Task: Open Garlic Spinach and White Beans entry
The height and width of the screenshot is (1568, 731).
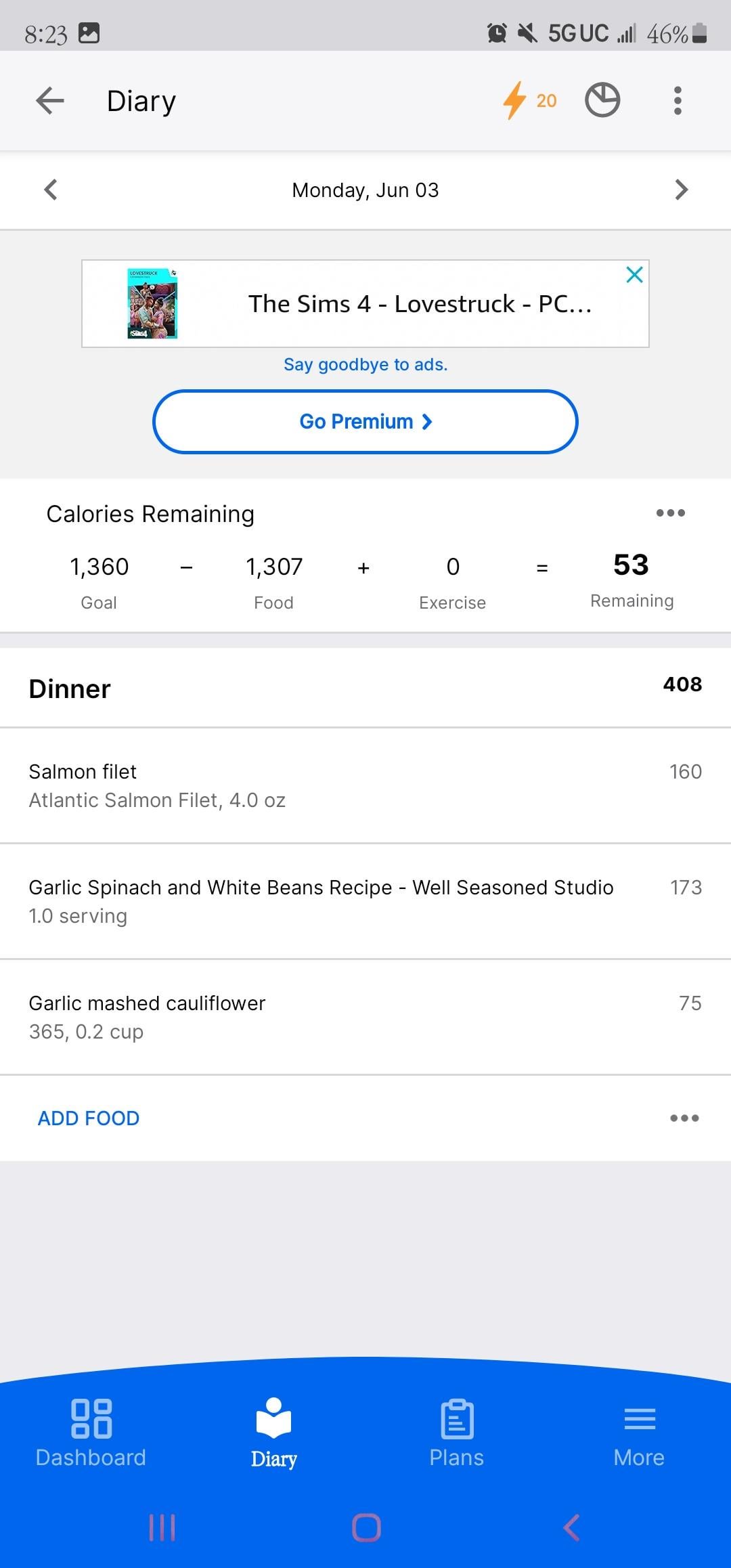Action: 365,902
